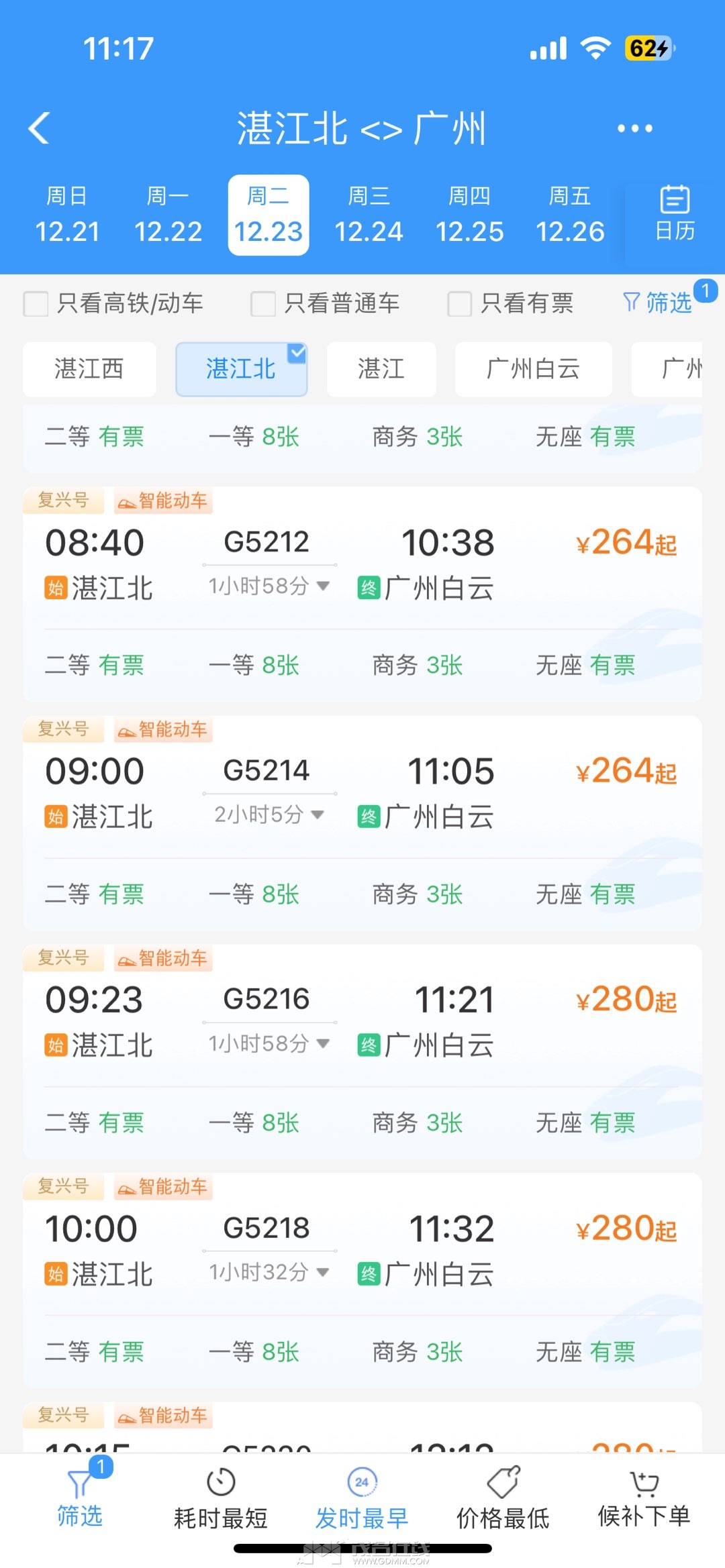Pick the 周五 12.26 date
This screenshot has height=1568, width=725.
point(570,215)
